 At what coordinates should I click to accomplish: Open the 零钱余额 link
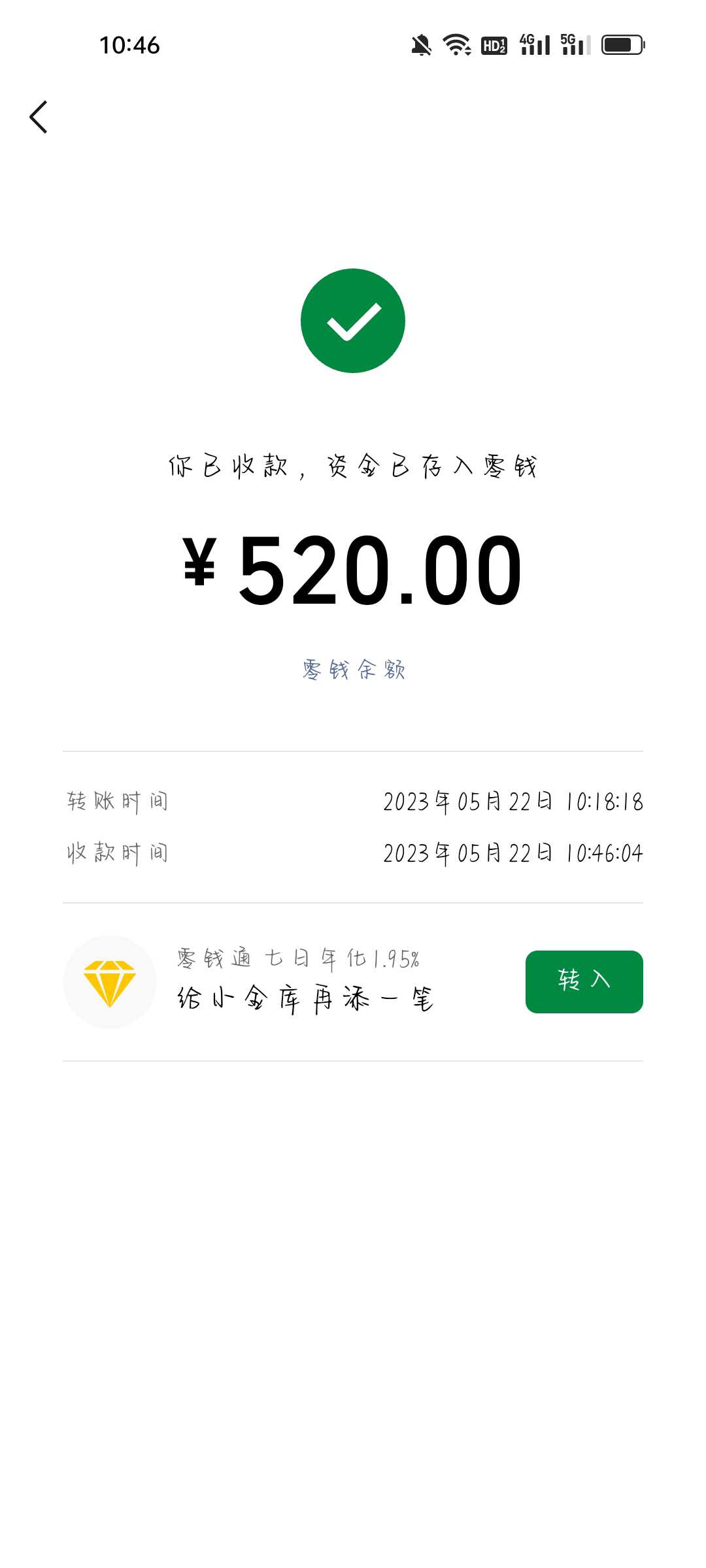[x=354, y=670]
